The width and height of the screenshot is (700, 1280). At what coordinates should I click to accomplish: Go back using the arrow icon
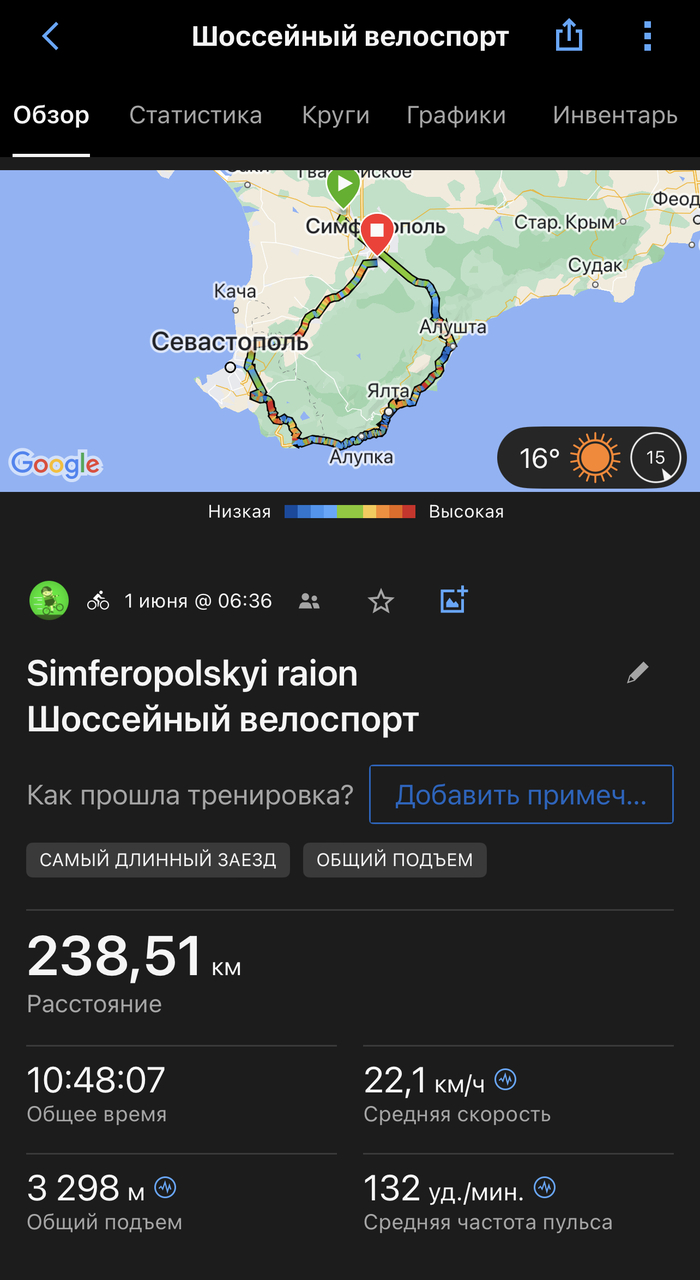(50, 37)
